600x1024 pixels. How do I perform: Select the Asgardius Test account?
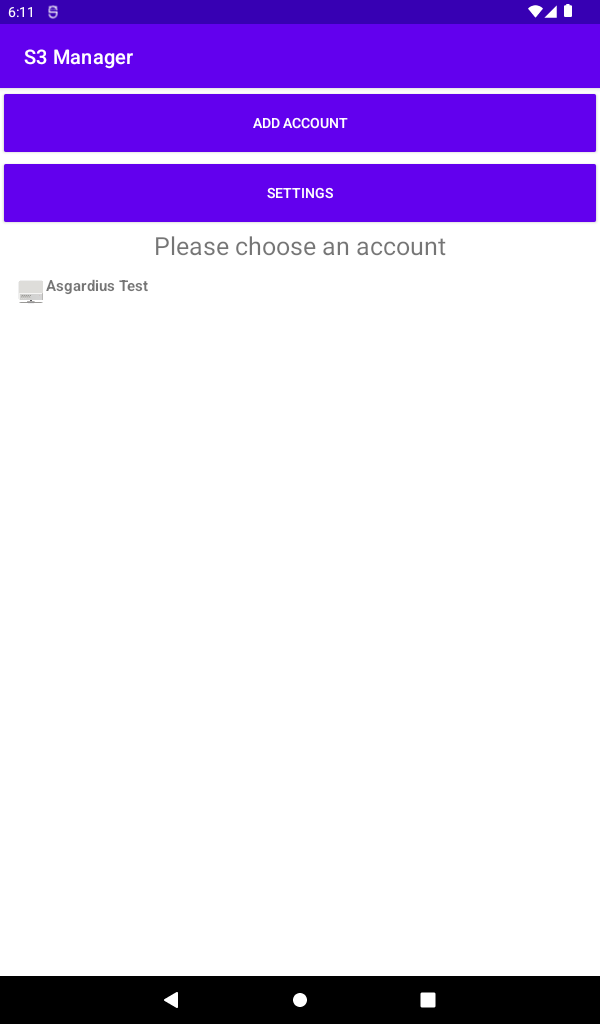pyautogui.click(x=96, y=287)
